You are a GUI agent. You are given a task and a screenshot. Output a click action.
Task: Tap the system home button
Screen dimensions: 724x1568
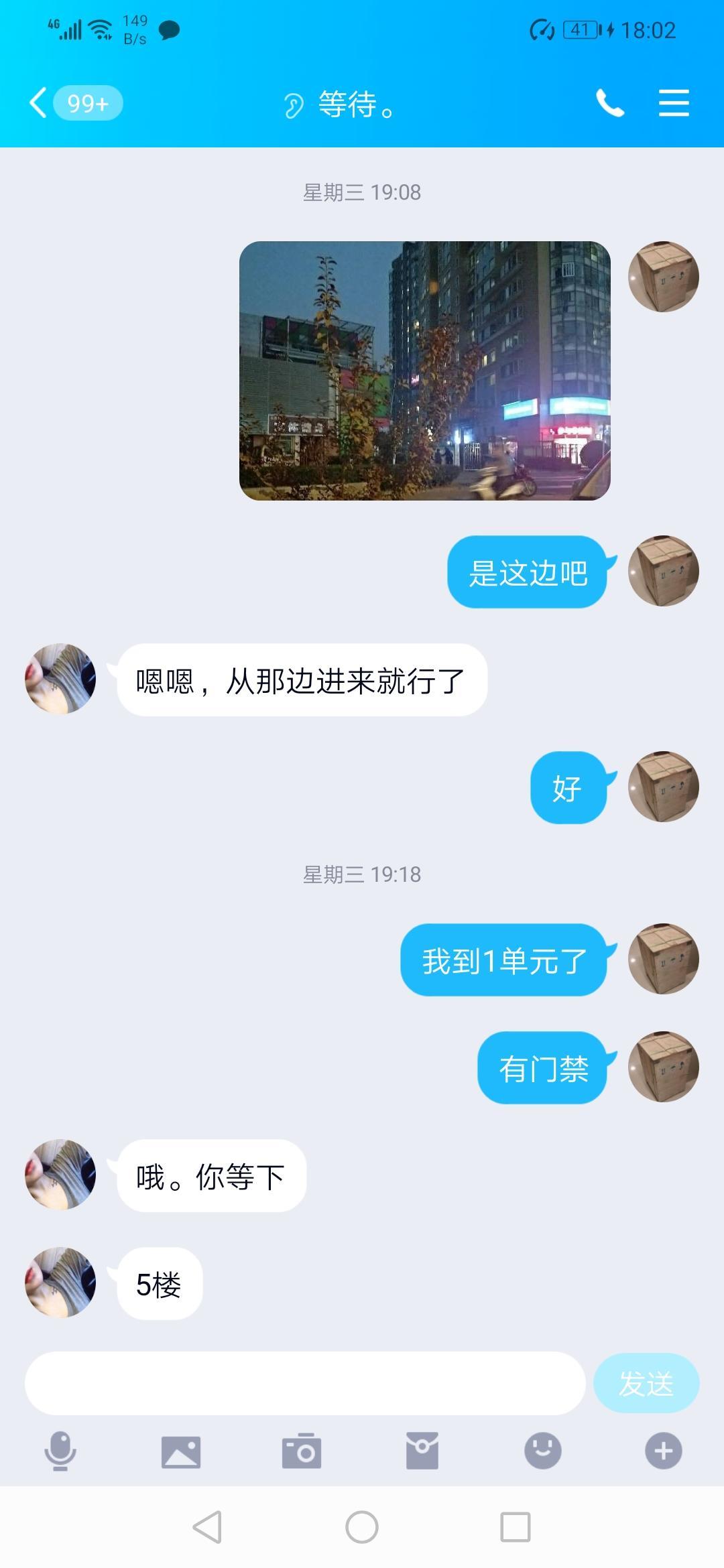[362, 1528]
